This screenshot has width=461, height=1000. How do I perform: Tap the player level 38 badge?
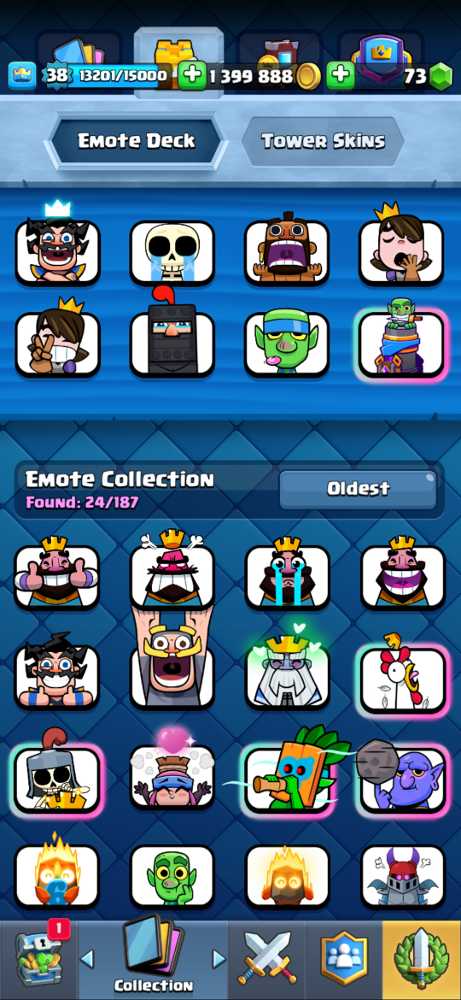coord(57,76)
